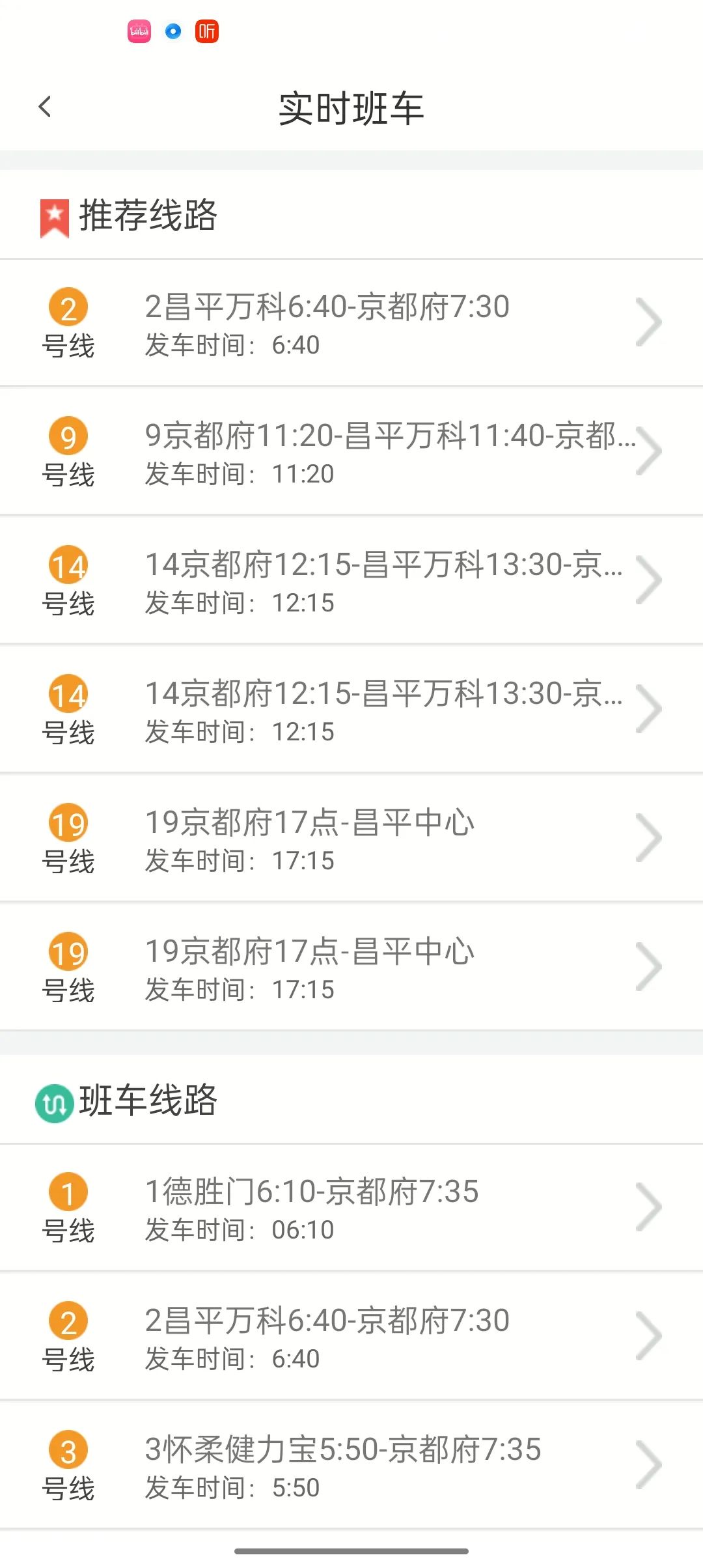Tap the Line 2 orange badge
The image size is (703, 1568).
(68, 306)
